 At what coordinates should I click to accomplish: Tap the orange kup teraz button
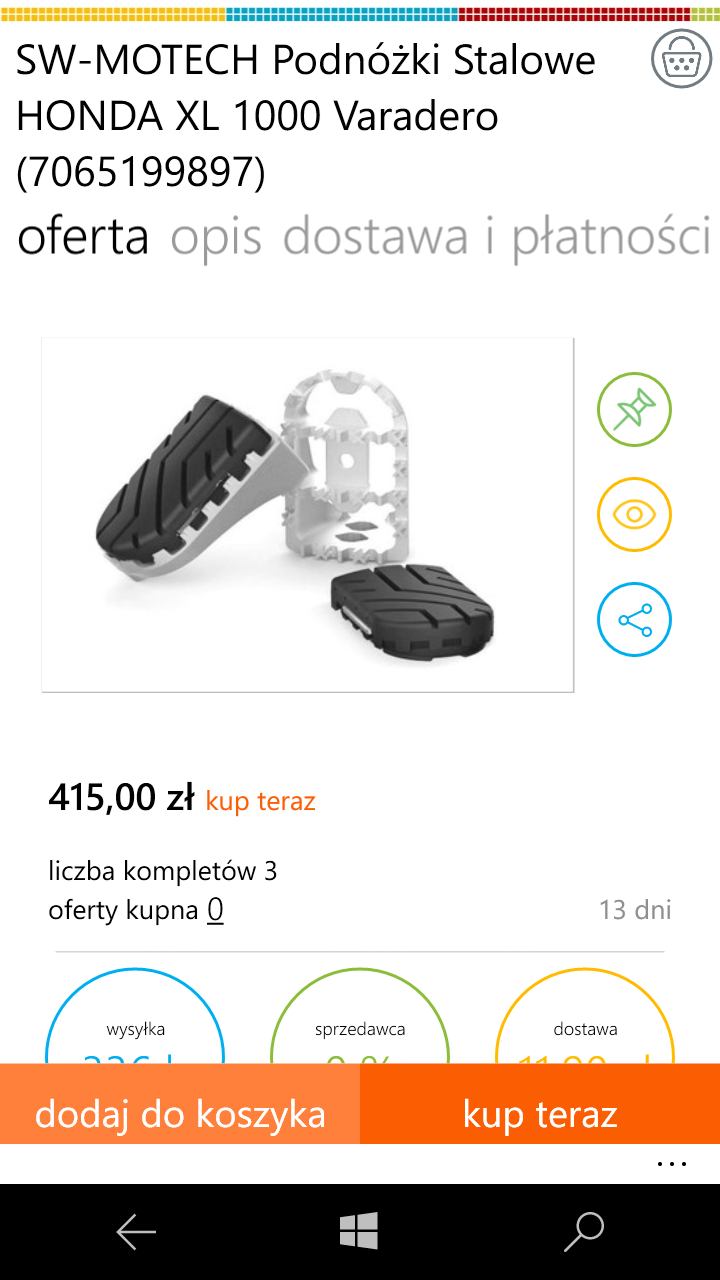(540, 1113)
